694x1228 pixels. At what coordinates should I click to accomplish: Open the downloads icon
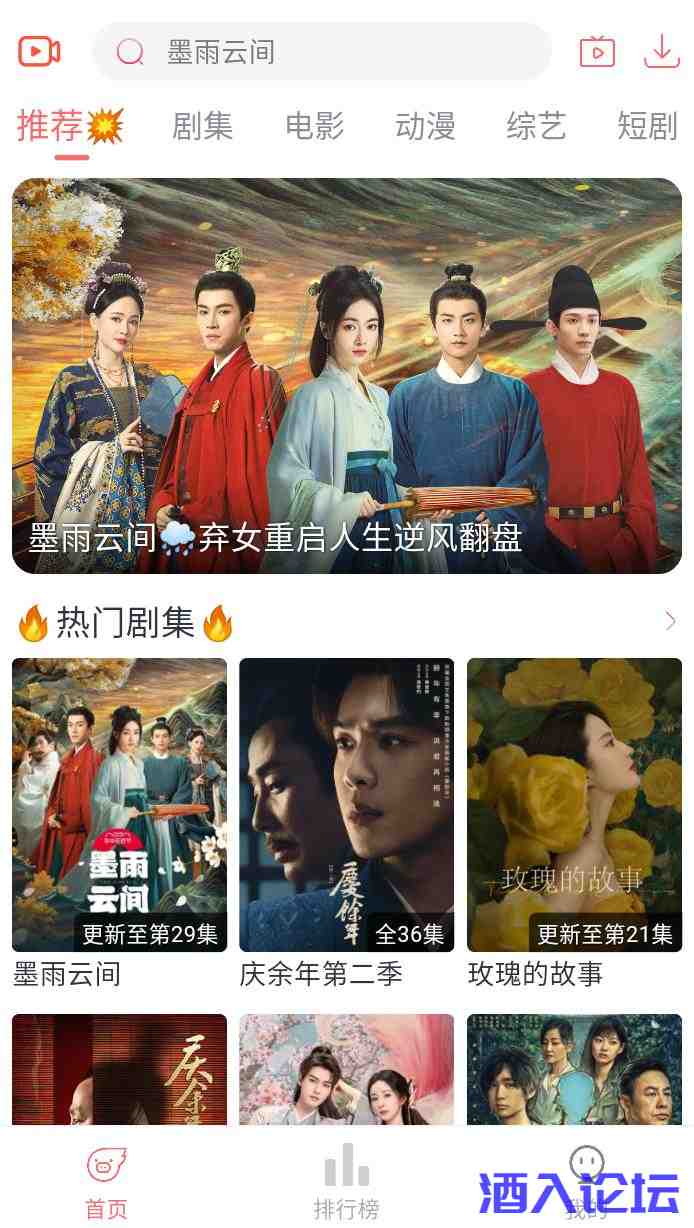pos(661,51)
